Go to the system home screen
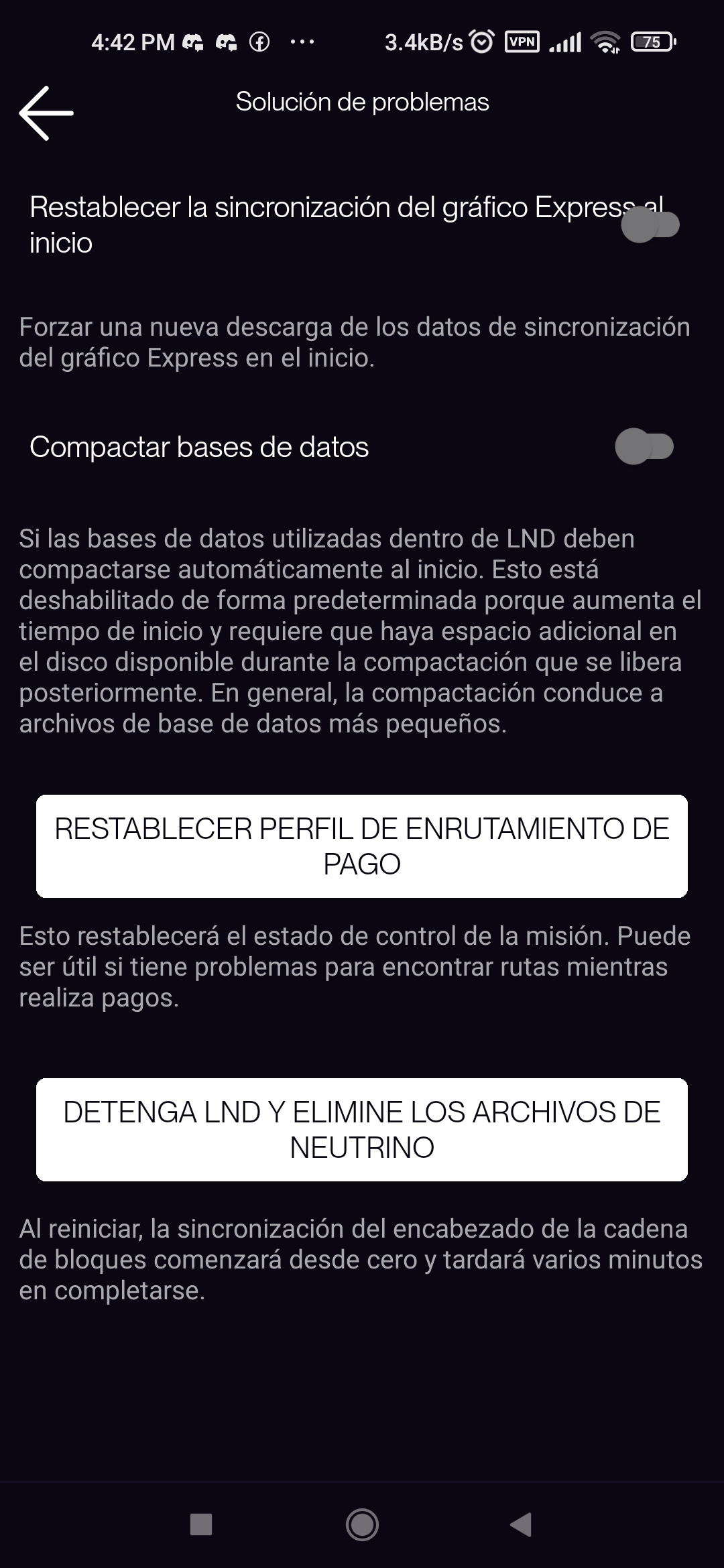Screen dimensions: 724x1568 point(362,1524)
